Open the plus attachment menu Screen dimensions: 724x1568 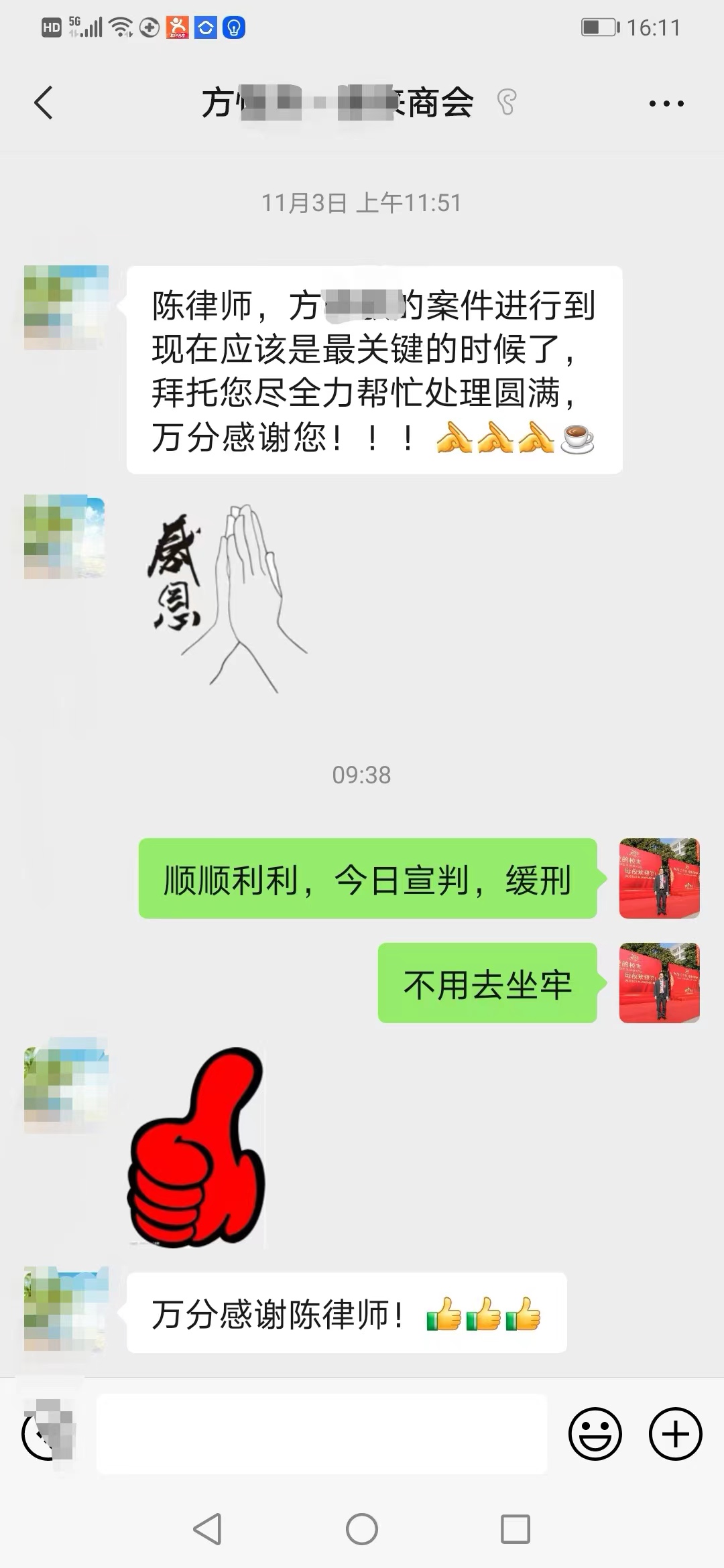point(675,1434)
